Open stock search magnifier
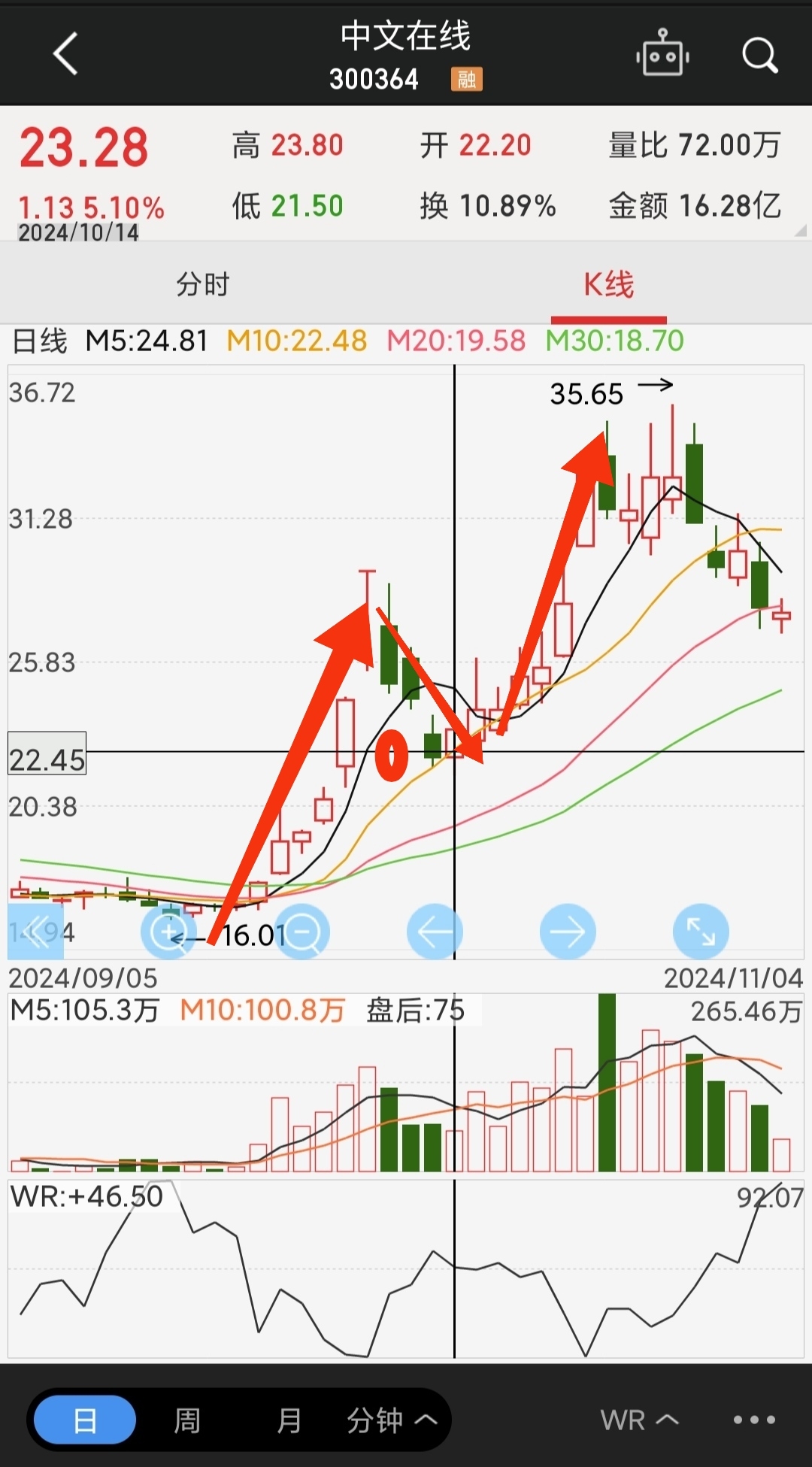 (x=759, y=55)
